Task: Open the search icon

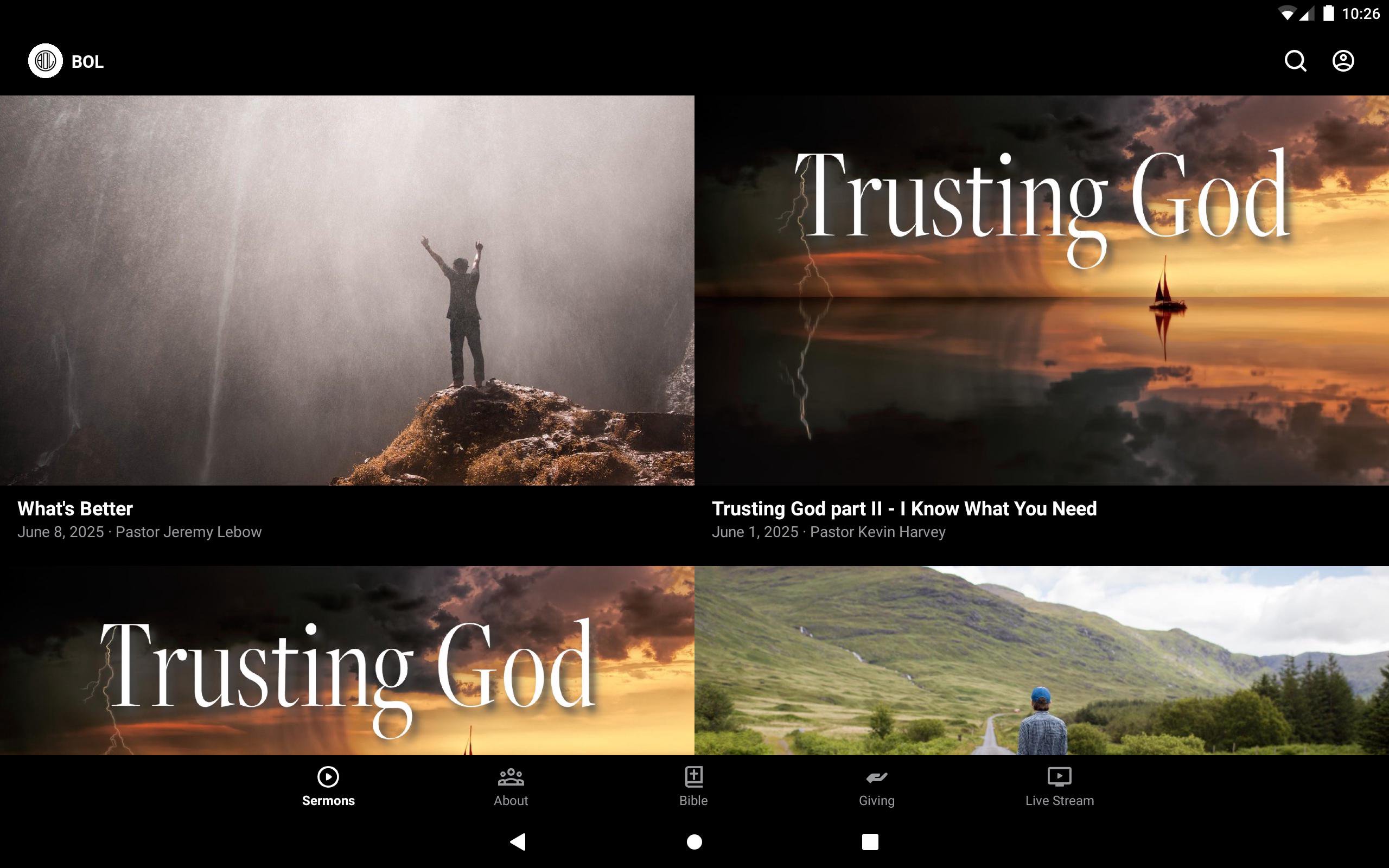Action: click(x=1295, y=61)
